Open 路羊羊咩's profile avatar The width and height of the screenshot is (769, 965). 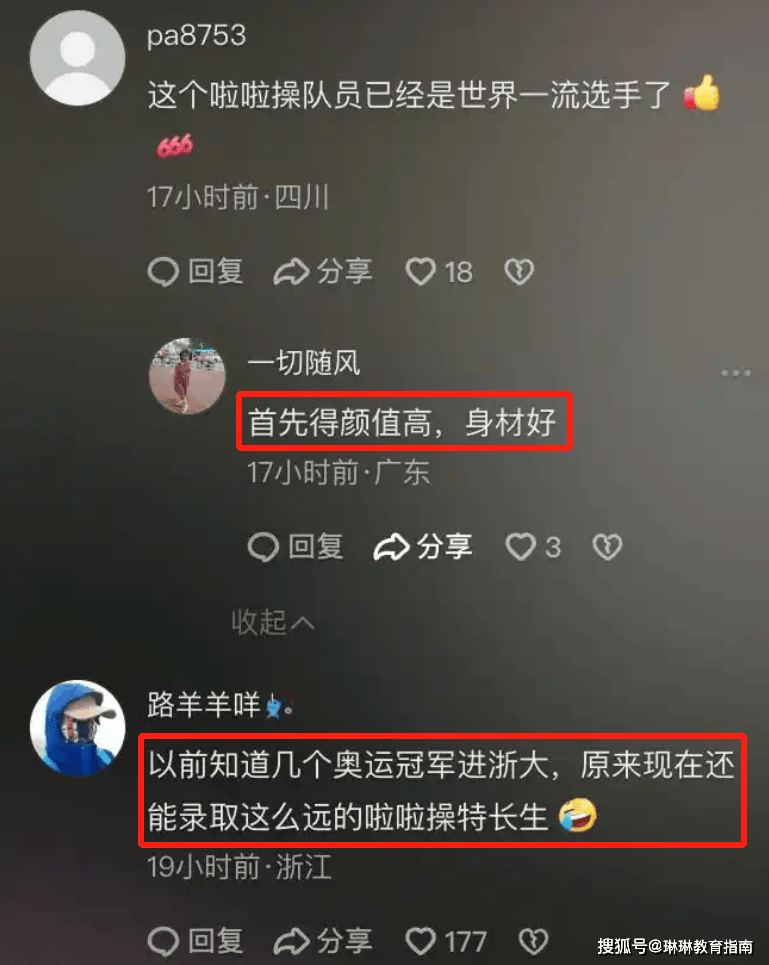(x=77, y=728)
